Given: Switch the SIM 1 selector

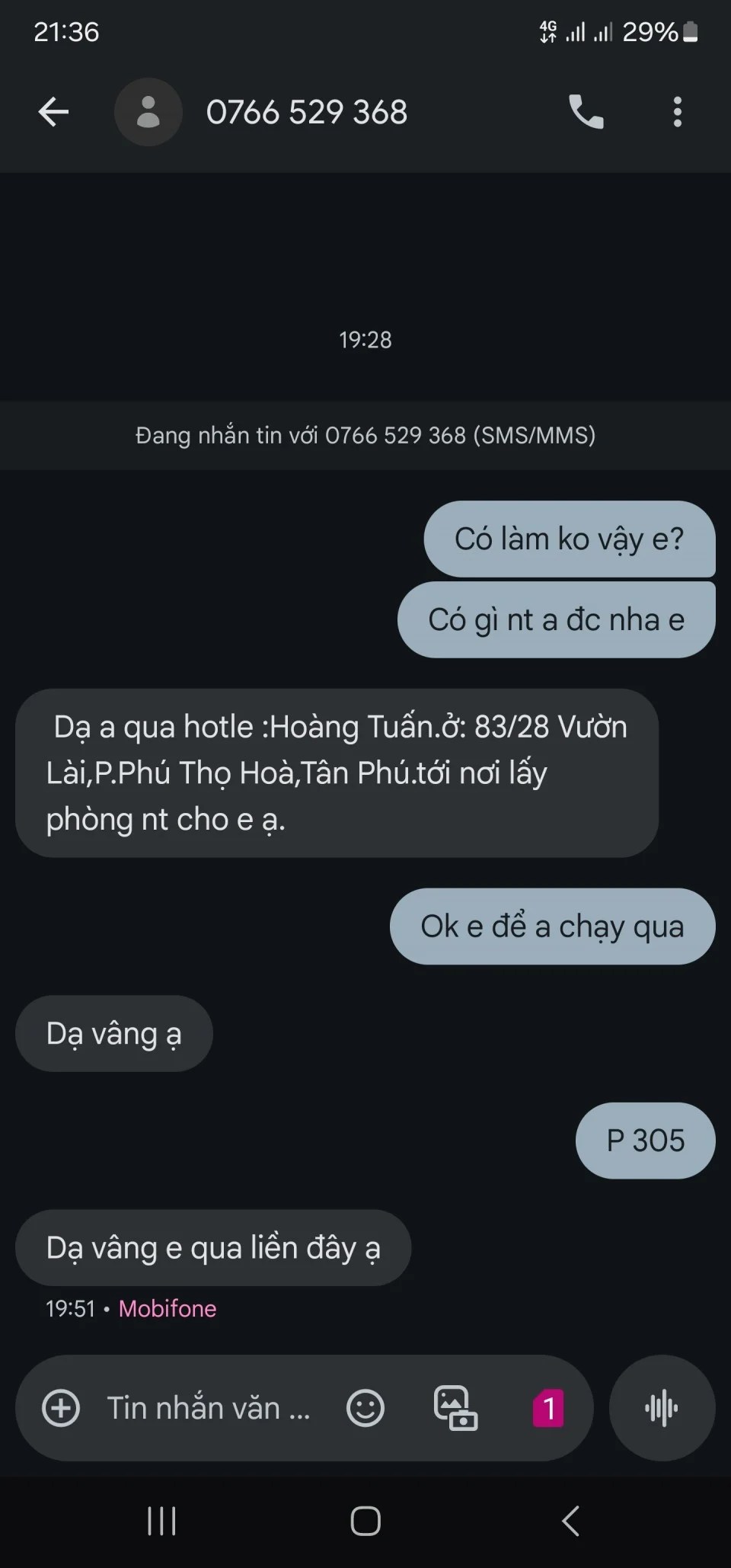Looking at the screenshot, I should point(548,1408).
